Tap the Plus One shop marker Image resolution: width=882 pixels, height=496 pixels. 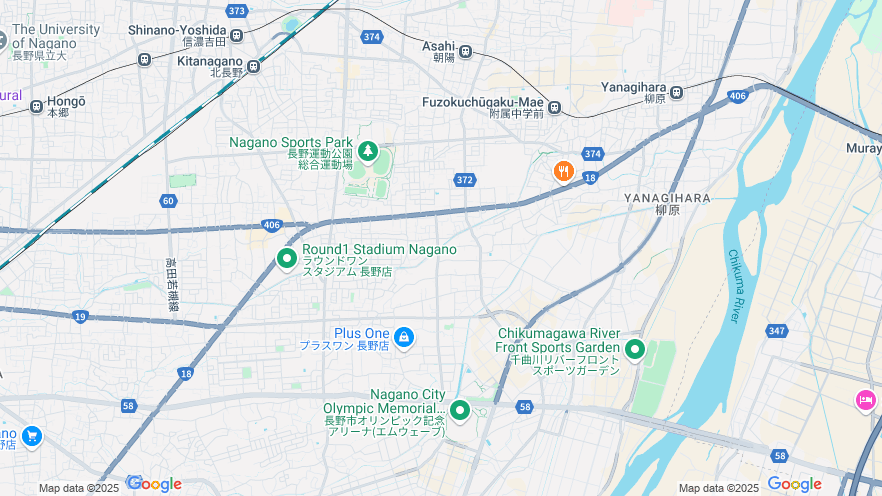click(x=404, y=337)
